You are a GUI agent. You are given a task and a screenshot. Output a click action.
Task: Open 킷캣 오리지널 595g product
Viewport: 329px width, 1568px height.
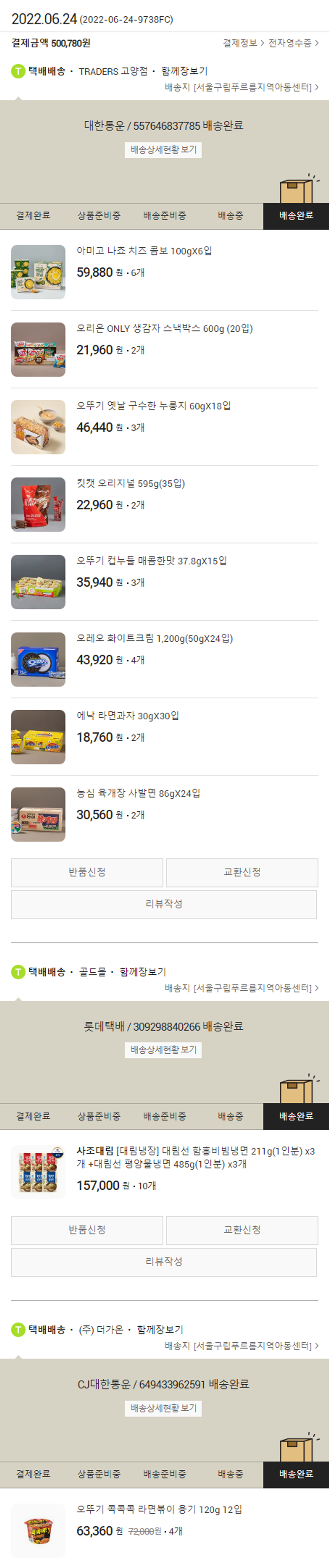(x=130, y=484)
